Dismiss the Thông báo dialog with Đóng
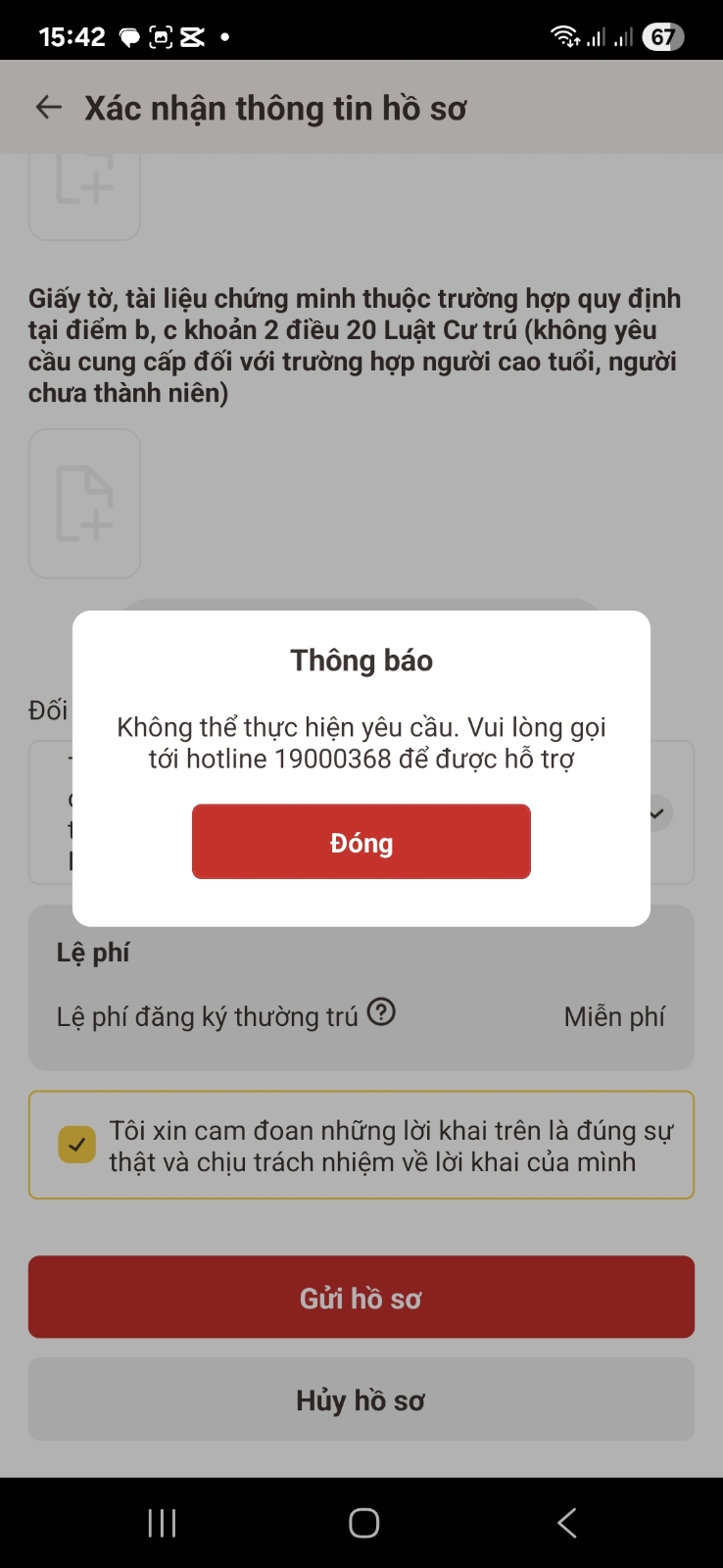Screen dimensions: 723x1568 [x=361, y=842]
